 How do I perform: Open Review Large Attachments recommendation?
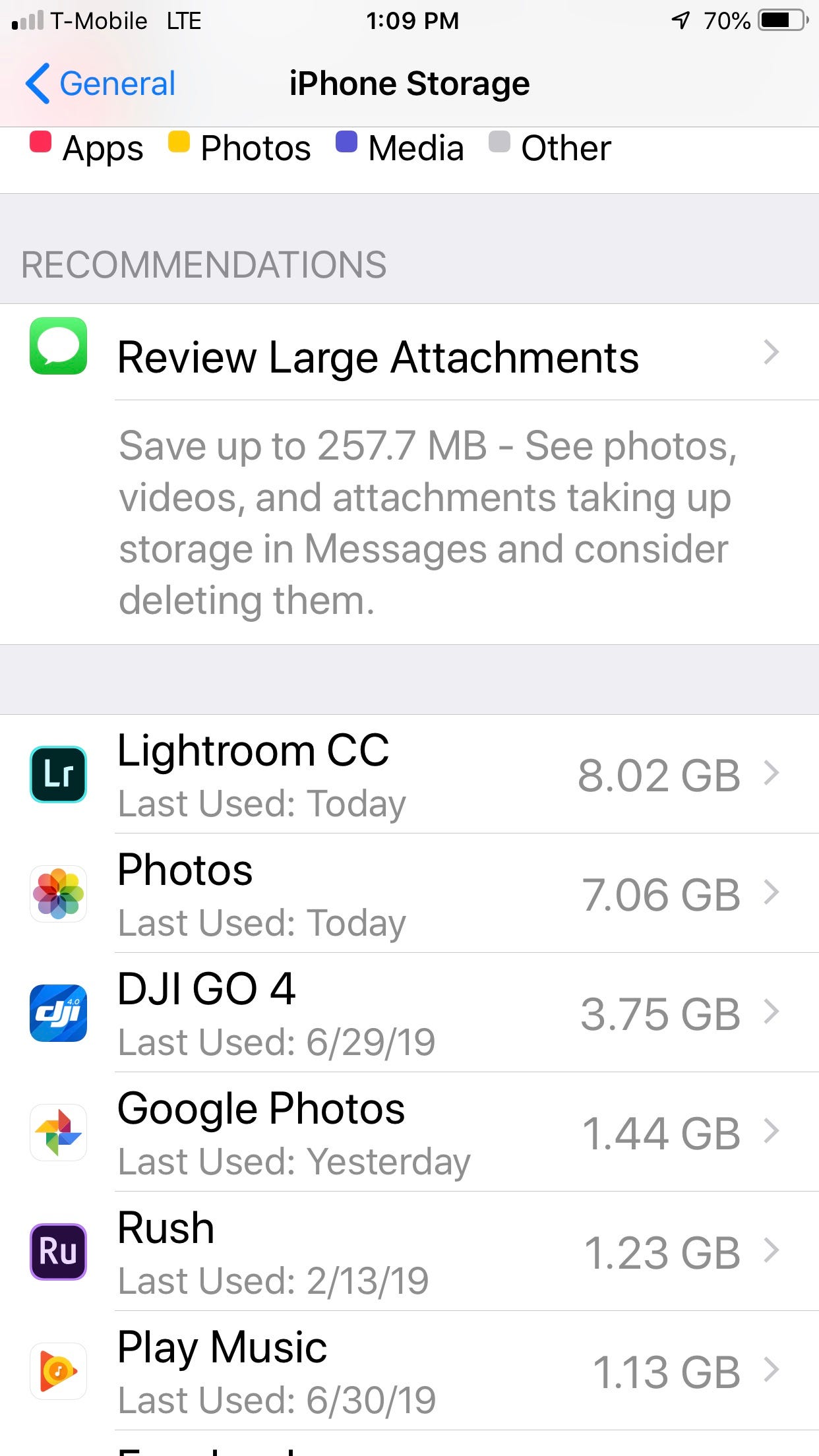pyautogui.click(x=409, y=356)
